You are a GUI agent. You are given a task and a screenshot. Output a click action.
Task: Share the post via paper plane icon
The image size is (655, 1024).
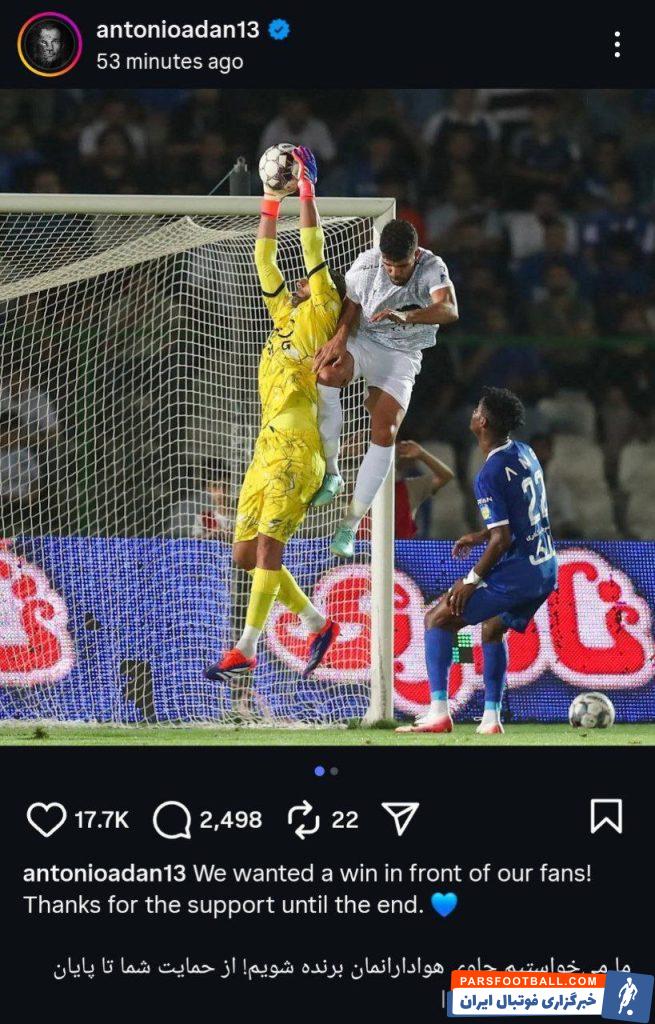point(400,818)
